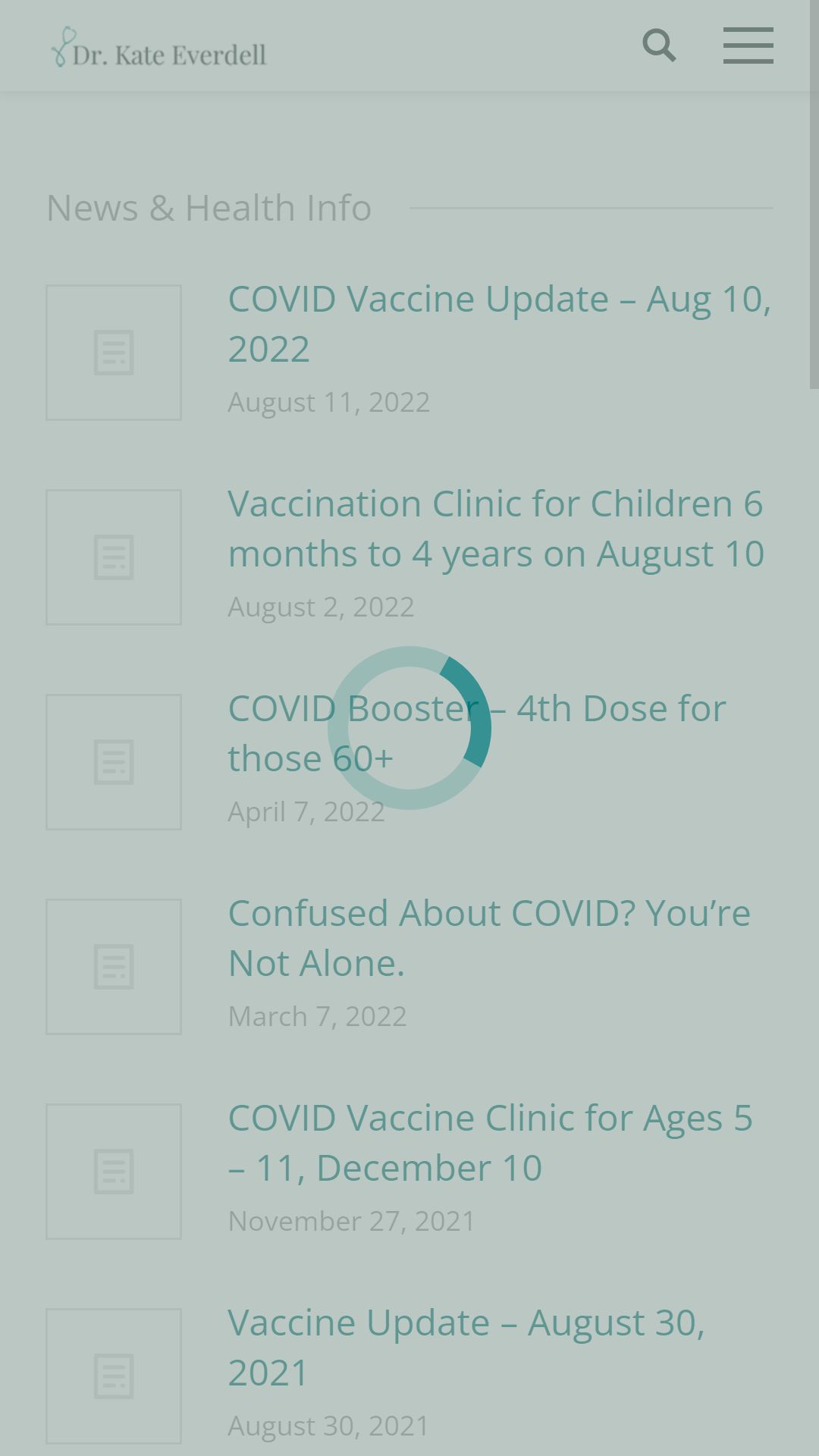Open Vaccine Update – August 30, 2021
The image size is (819, 1456).
pyautogui.click(x=466, y=1348)
